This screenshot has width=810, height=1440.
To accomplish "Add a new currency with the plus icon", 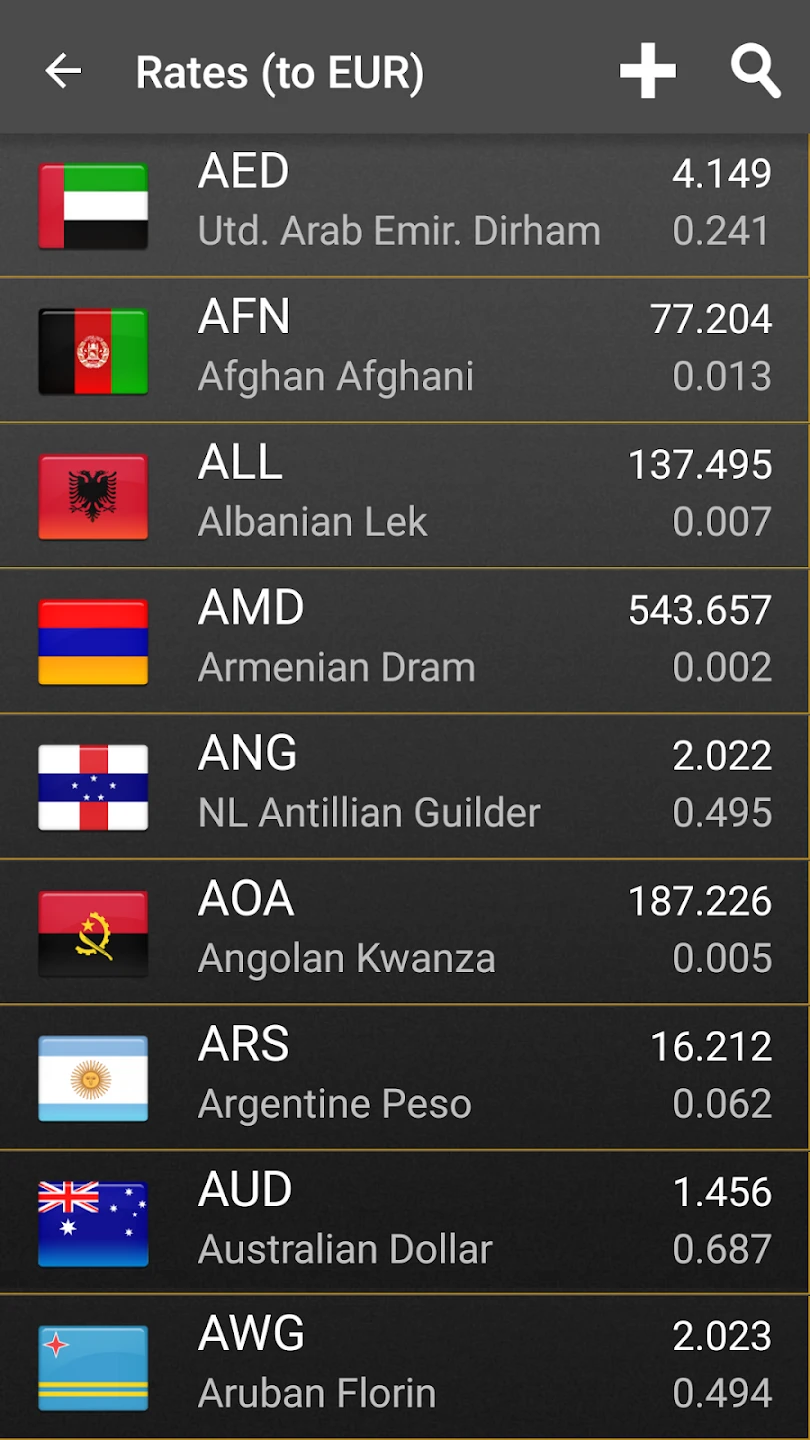I will click(x=648, y=71).
